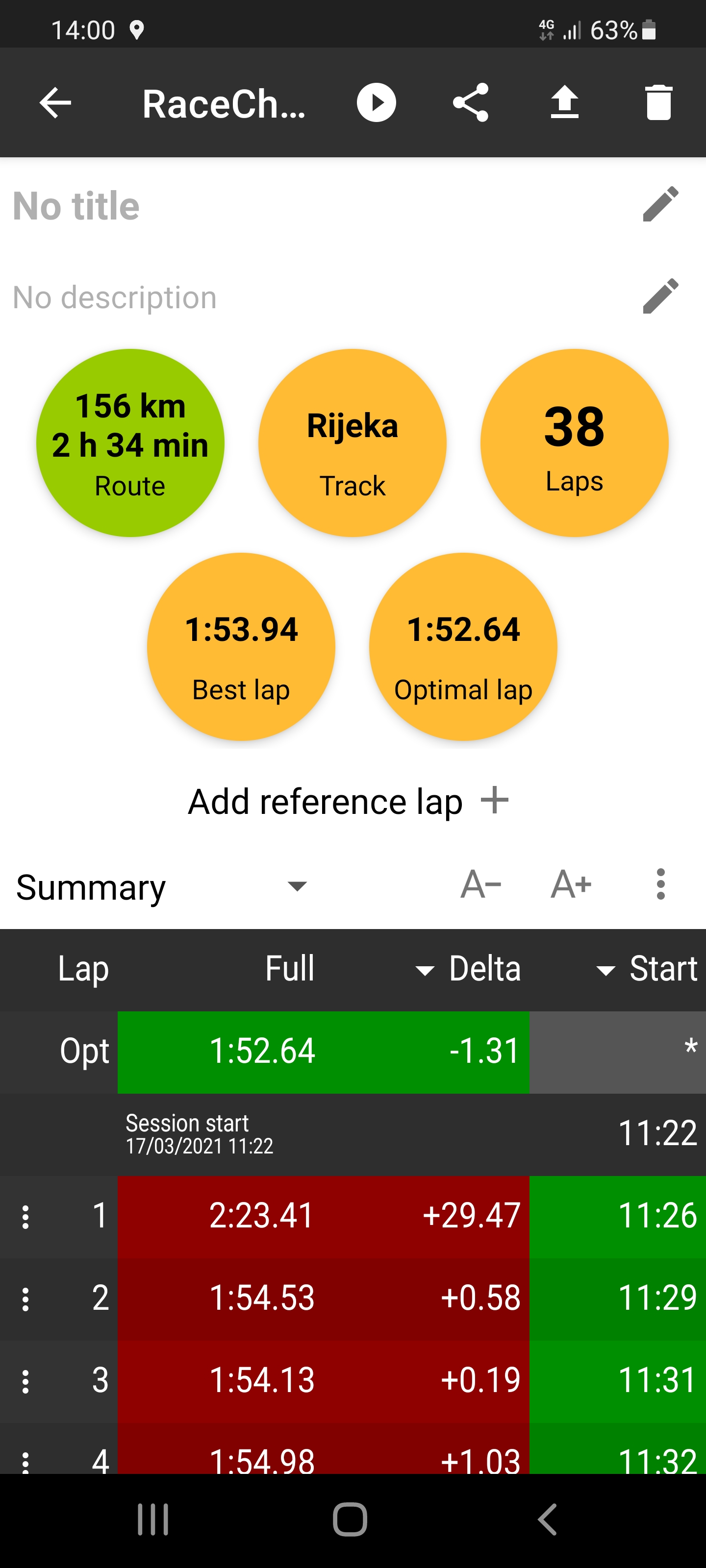Open the Best lap circle
706x1568 pixels.
pos(241,646)
